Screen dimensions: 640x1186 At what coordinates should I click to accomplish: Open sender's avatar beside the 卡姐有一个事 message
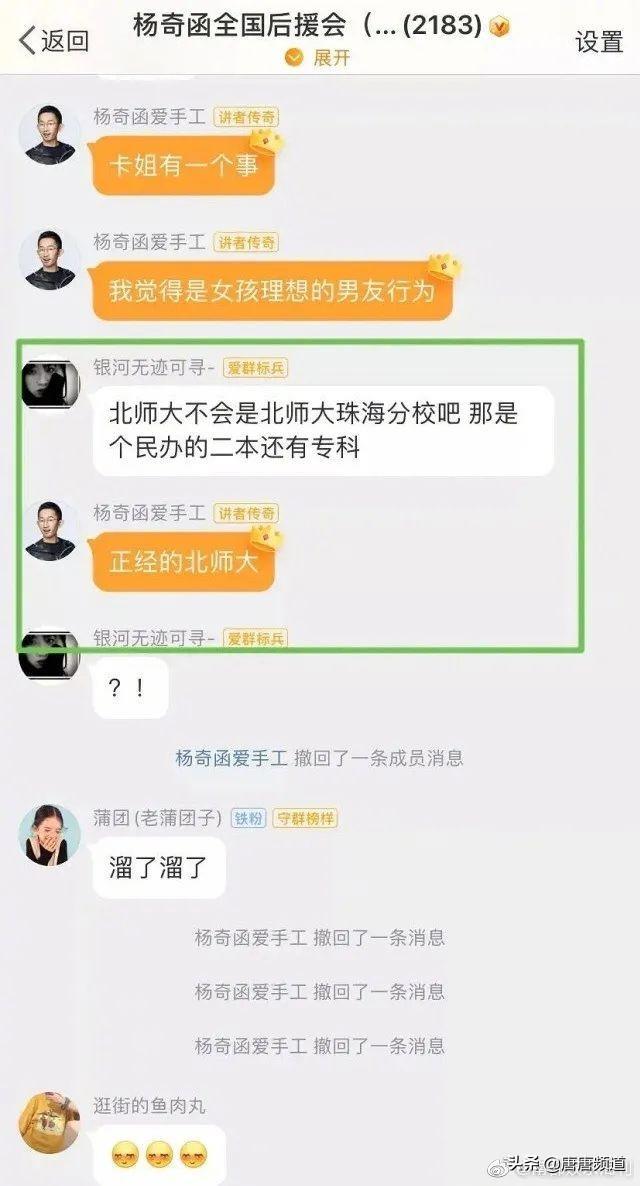[x=50, y=135]
